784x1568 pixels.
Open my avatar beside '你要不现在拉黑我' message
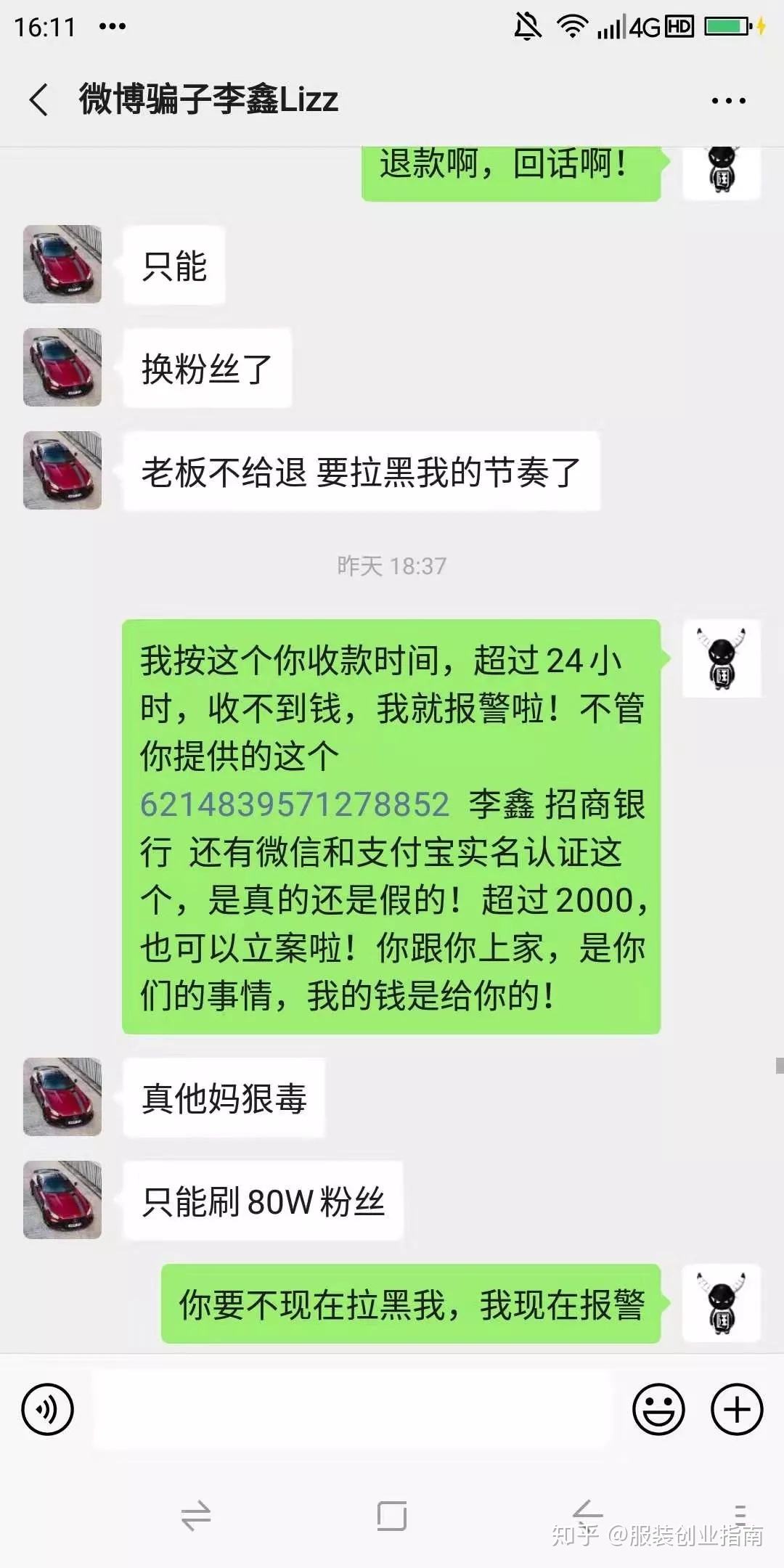(x=722, y=1303)
